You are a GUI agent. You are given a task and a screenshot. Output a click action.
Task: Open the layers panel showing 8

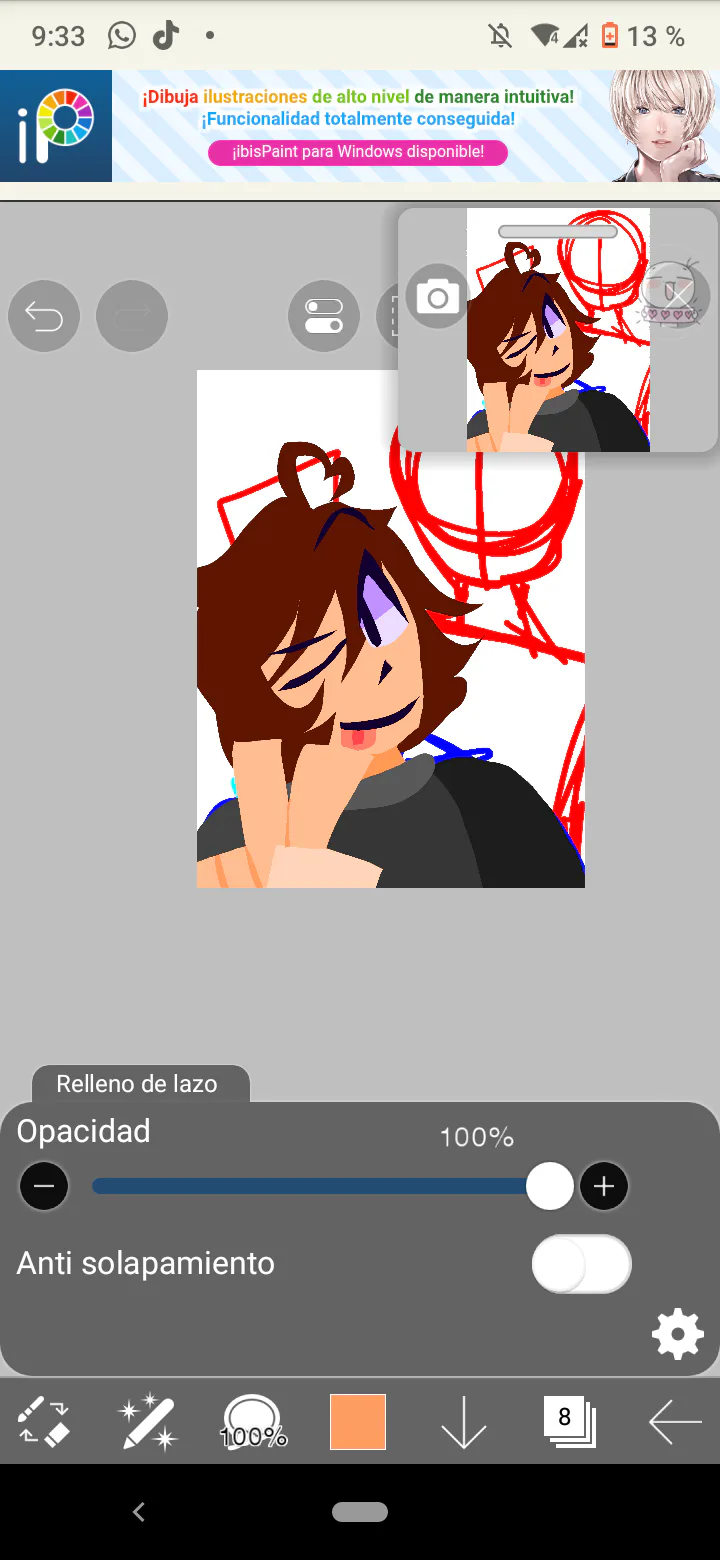click(x=569, y=1422)
